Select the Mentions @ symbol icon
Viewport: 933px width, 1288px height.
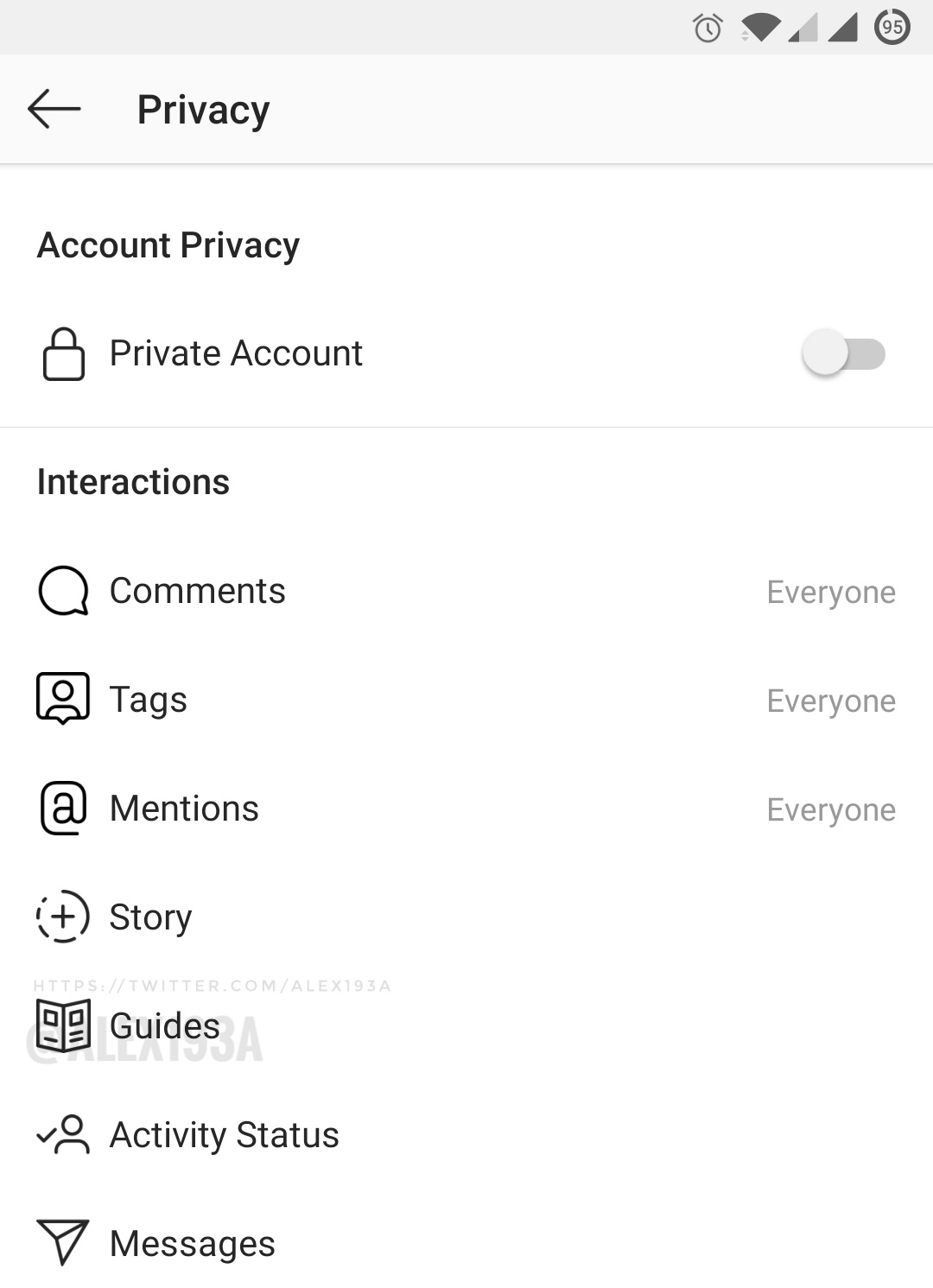(61, 809)
